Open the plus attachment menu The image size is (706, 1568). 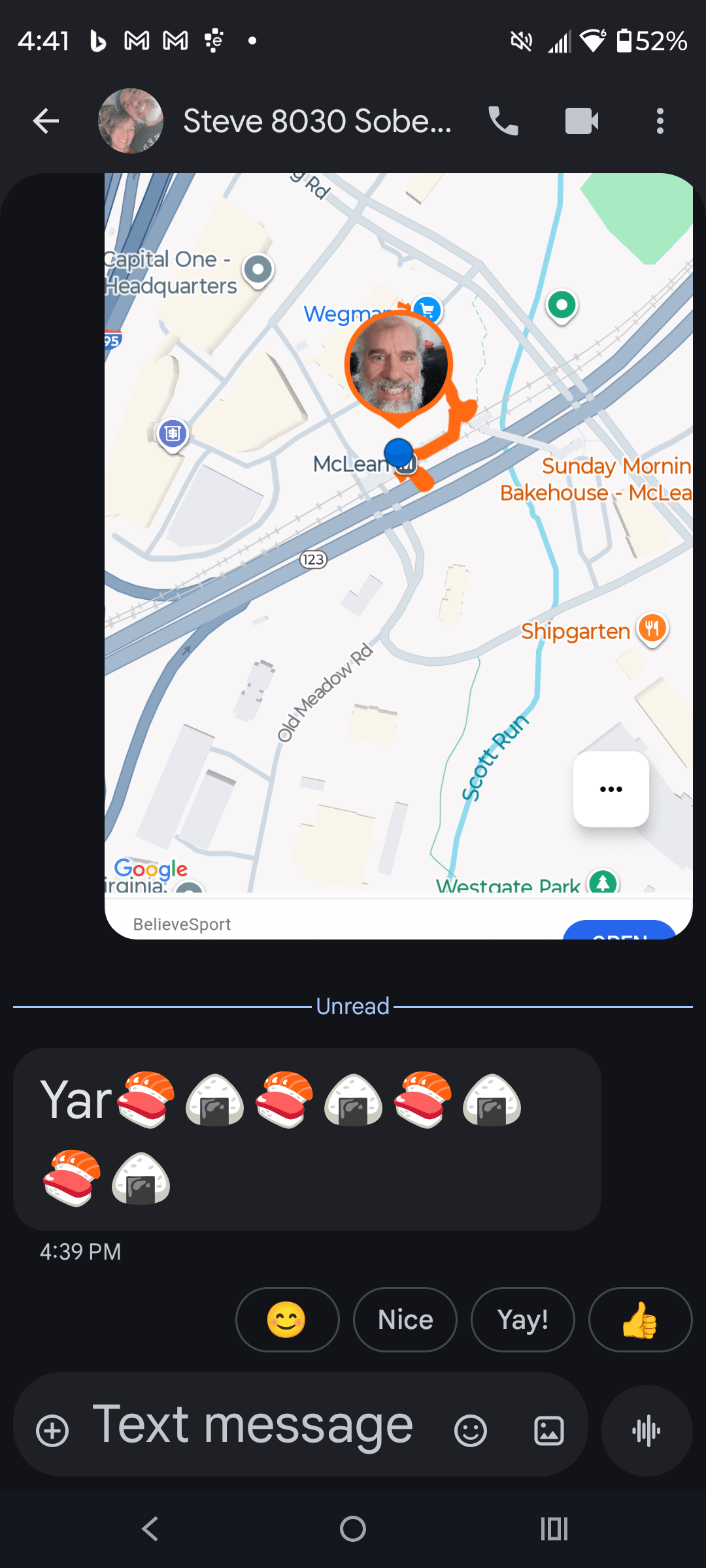(52, 1431)
